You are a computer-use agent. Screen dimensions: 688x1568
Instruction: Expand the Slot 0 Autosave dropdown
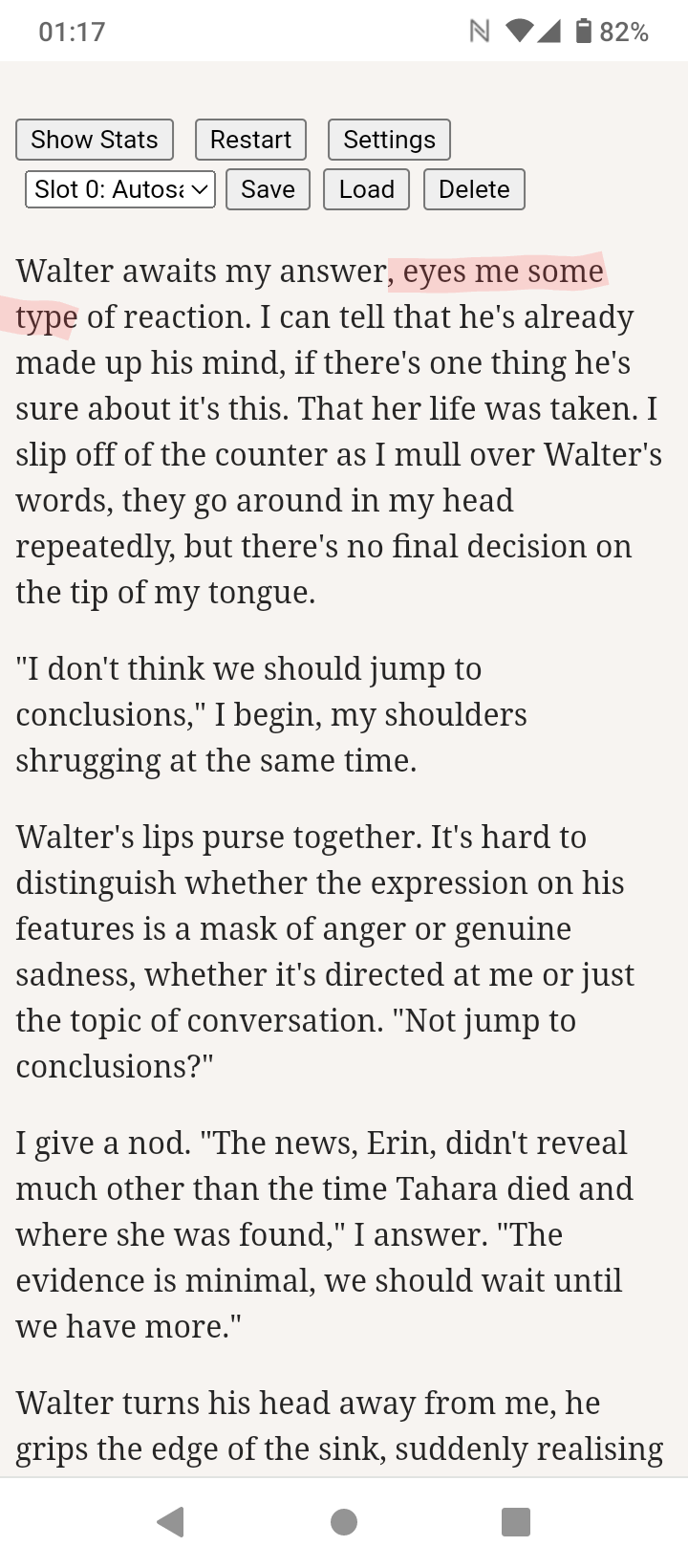120,189
